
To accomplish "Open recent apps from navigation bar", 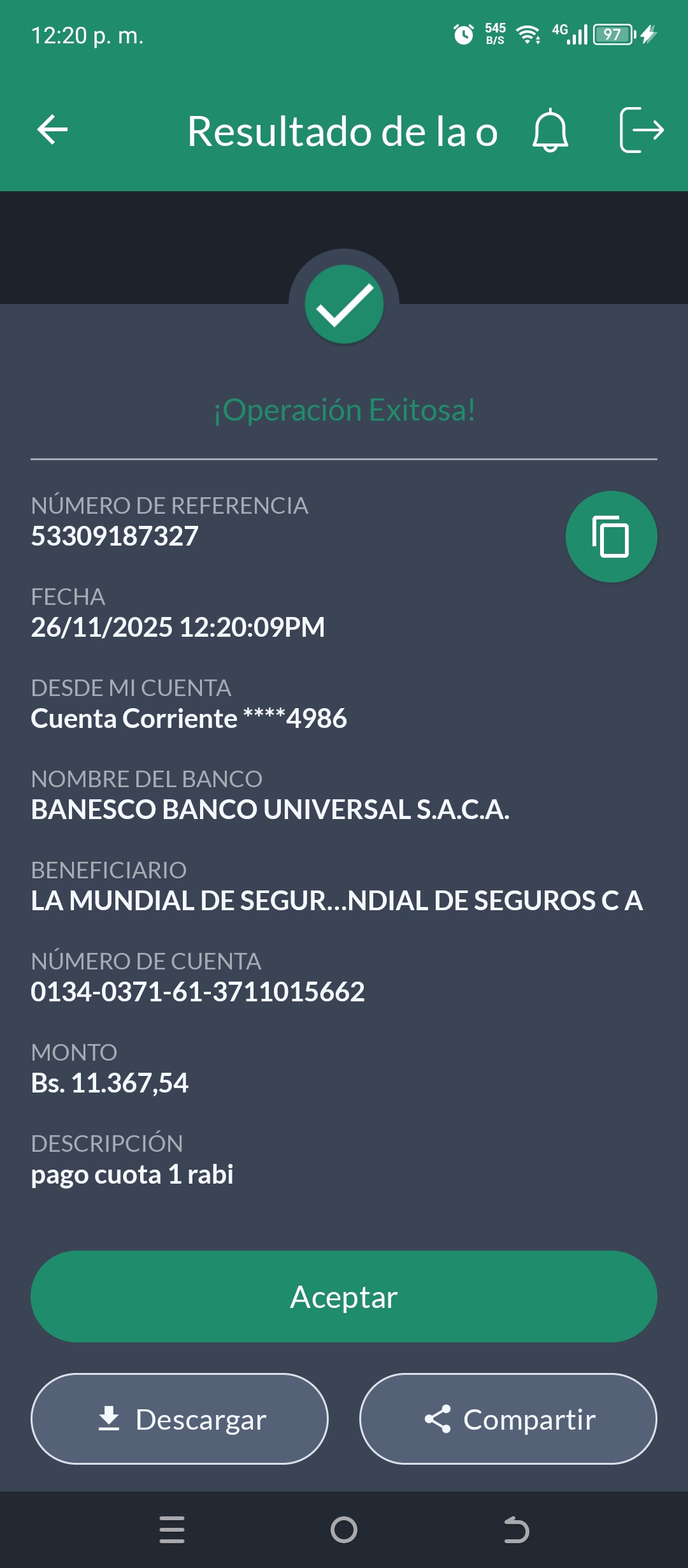I will click(172, 1530).
